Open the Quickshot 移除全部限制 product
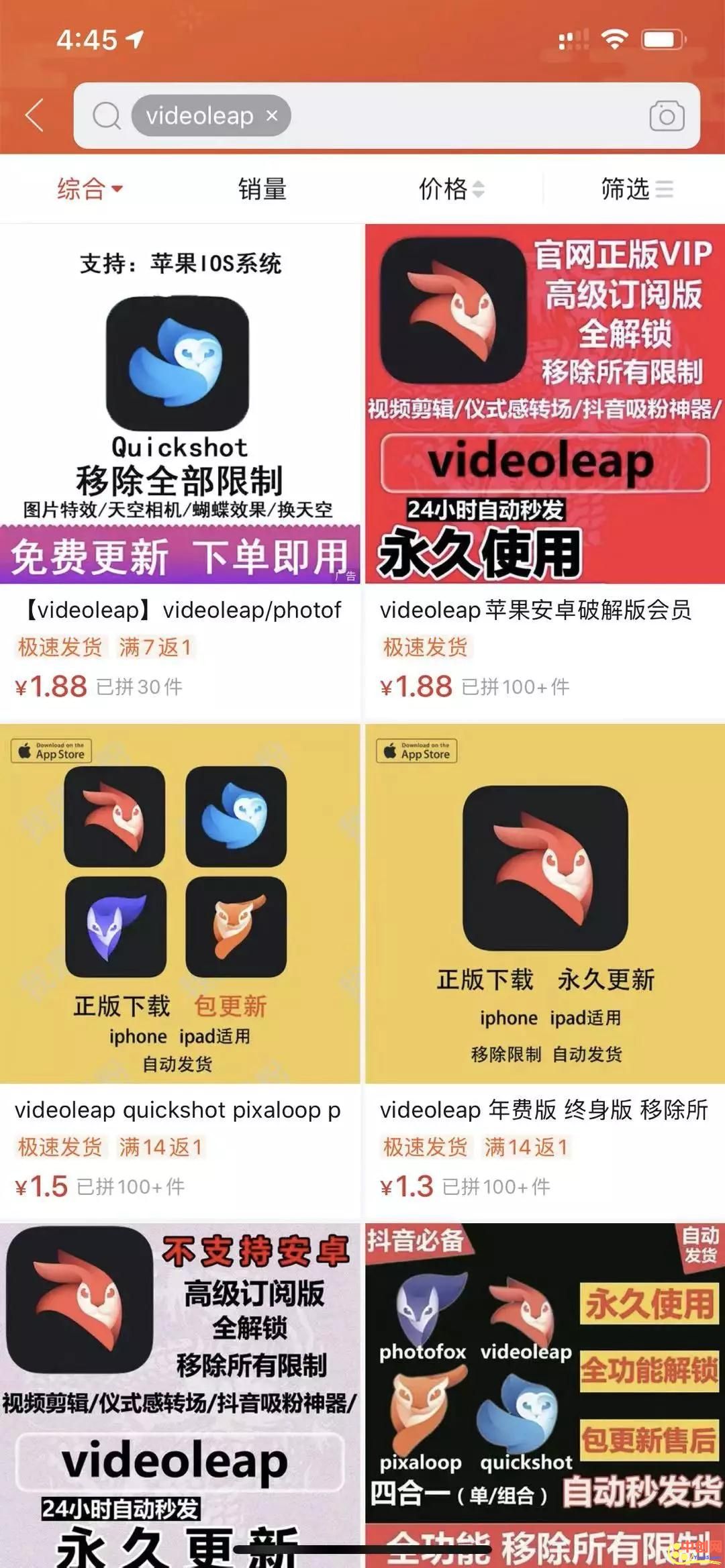This screenshot has width=725, height=1568. point(180,403)
